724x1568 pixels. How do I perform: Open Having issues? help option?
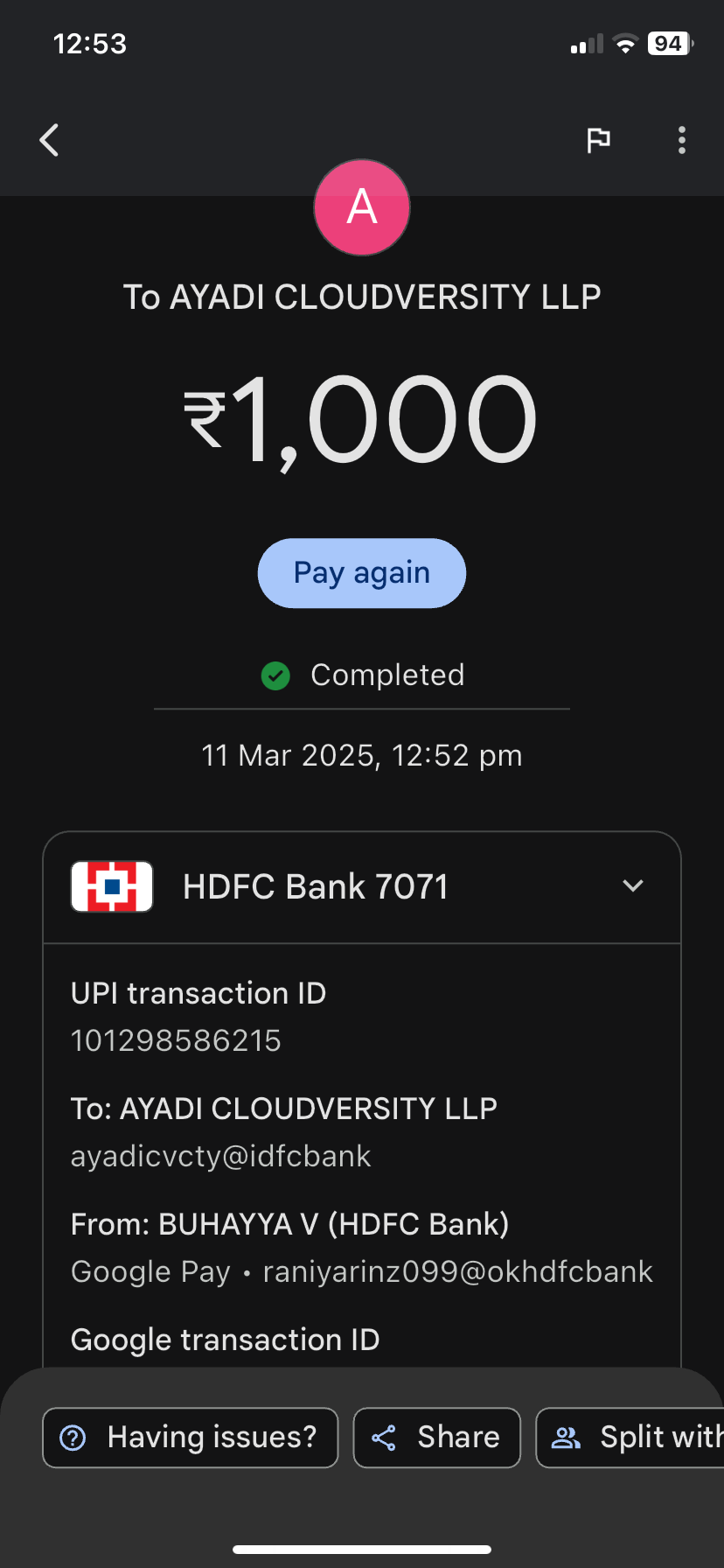pos(190,1438)
